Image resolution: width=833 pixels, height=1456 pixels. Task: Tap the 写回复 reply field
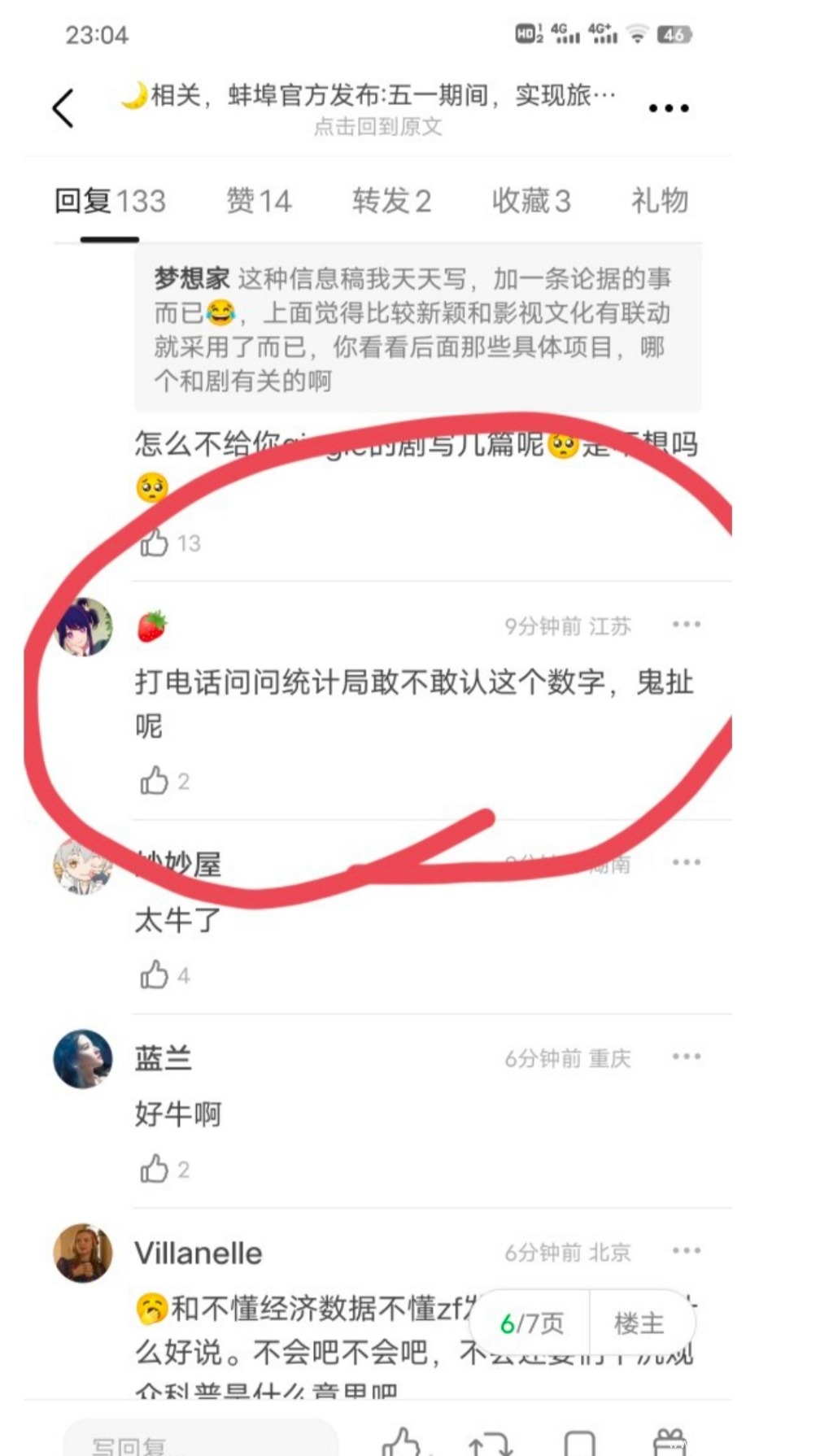pos(199,1442)
